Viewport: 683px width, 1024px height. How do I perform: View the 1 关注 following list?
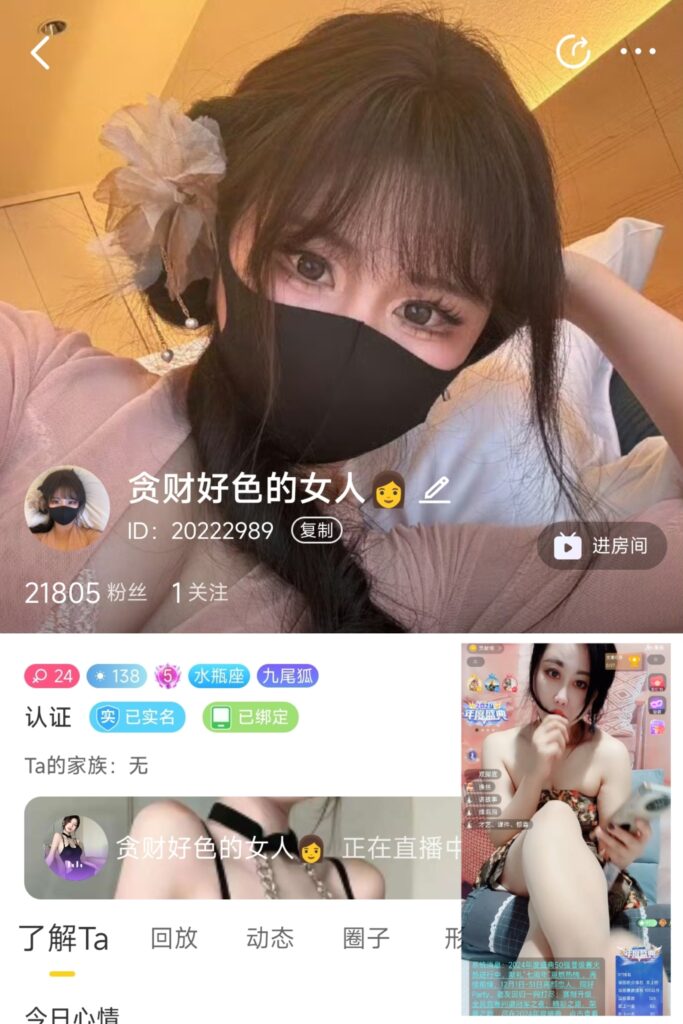point(200,592)
